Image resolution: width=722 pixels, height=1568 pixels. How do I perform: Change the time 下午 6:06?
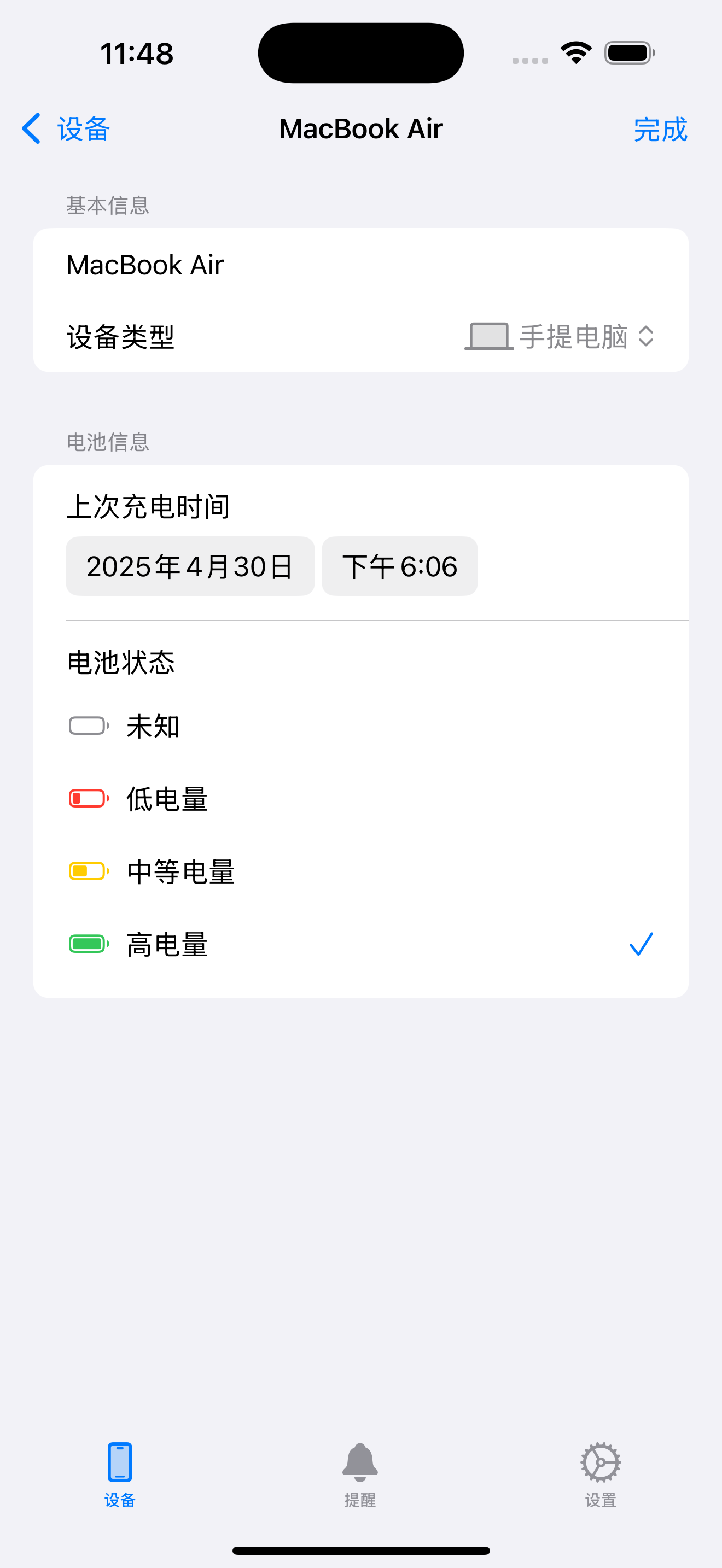[399, 566]
